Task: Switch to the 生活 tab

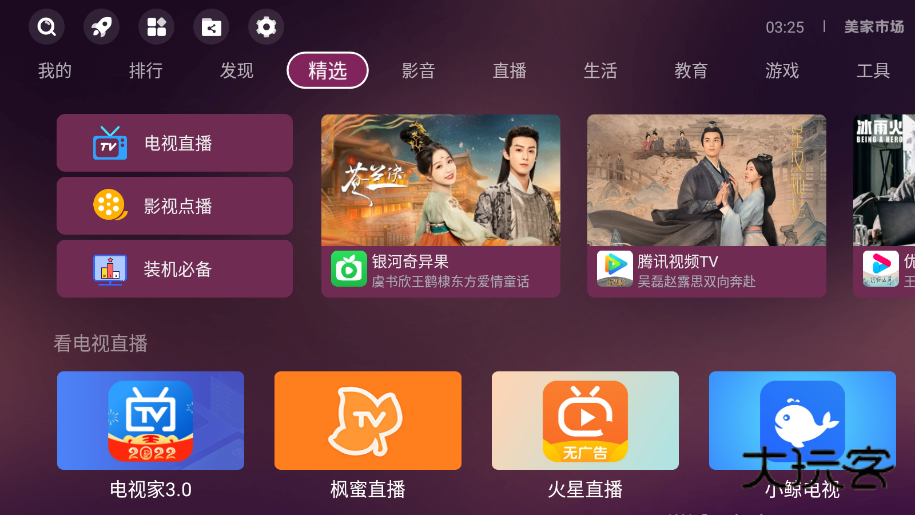Action: click(x=600, y=71)
